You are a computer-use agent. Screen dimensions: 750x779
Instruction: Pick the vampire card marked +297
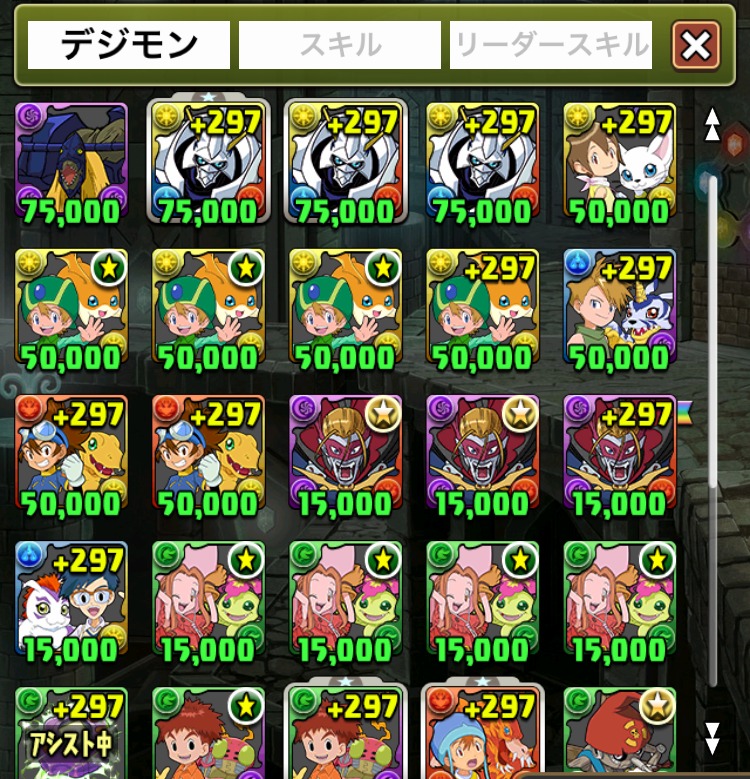619,454
